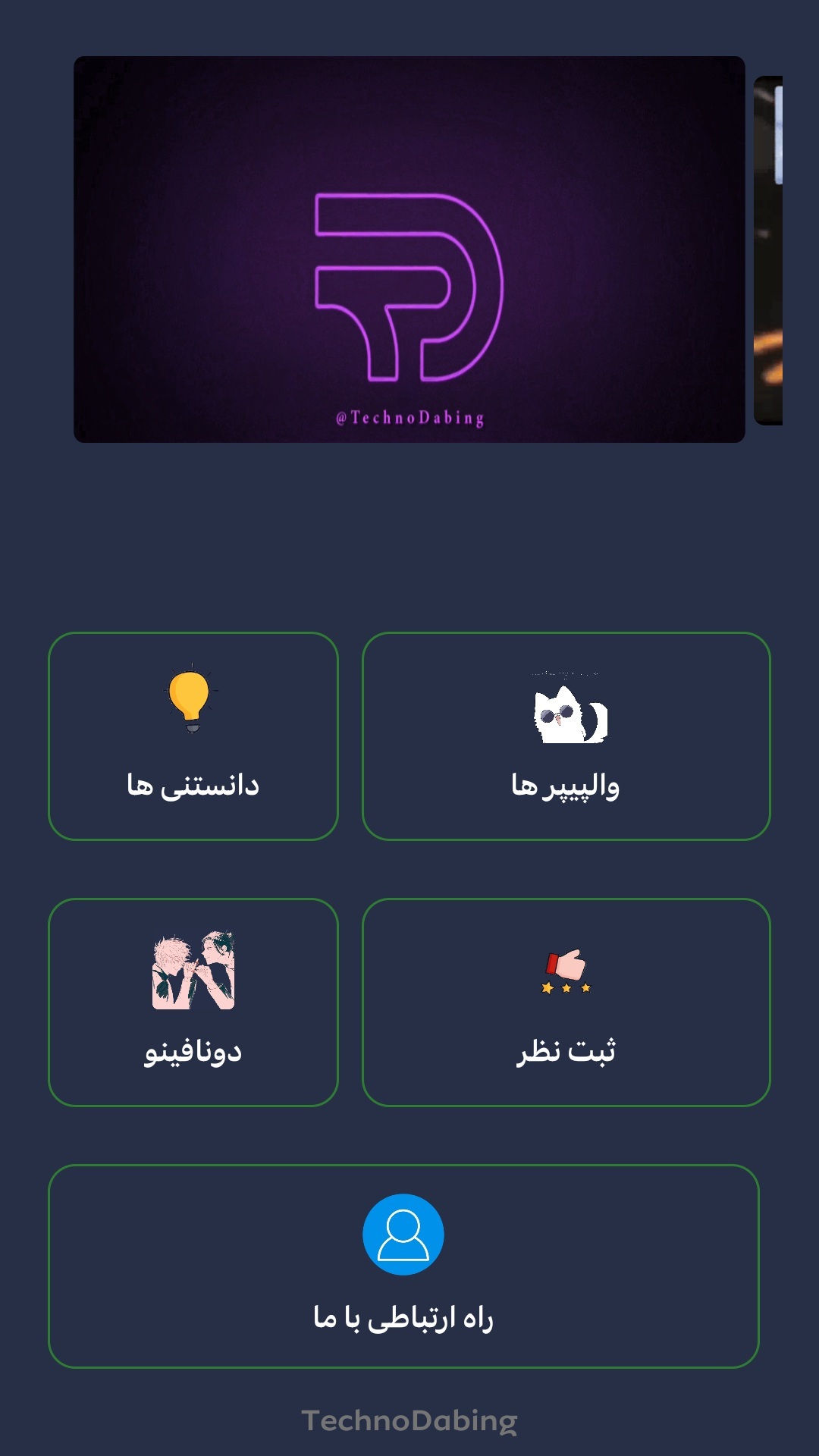Tap the ثبت نظر card
Screen dimensions: 819x1456
click(x=566, y=1002)
